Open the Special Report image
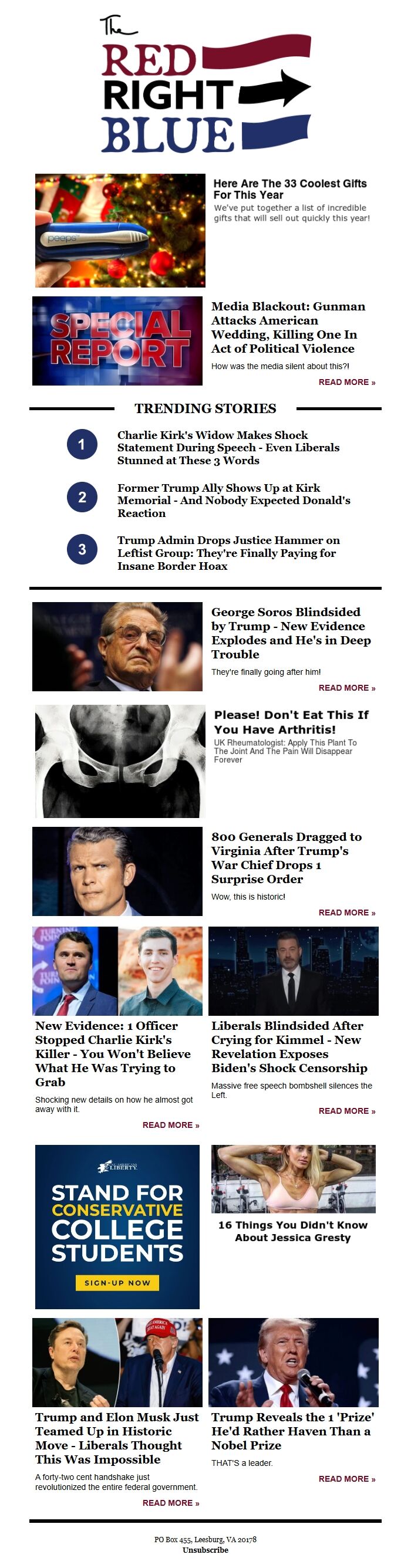The image size is (411, 1568). (117, 341)
